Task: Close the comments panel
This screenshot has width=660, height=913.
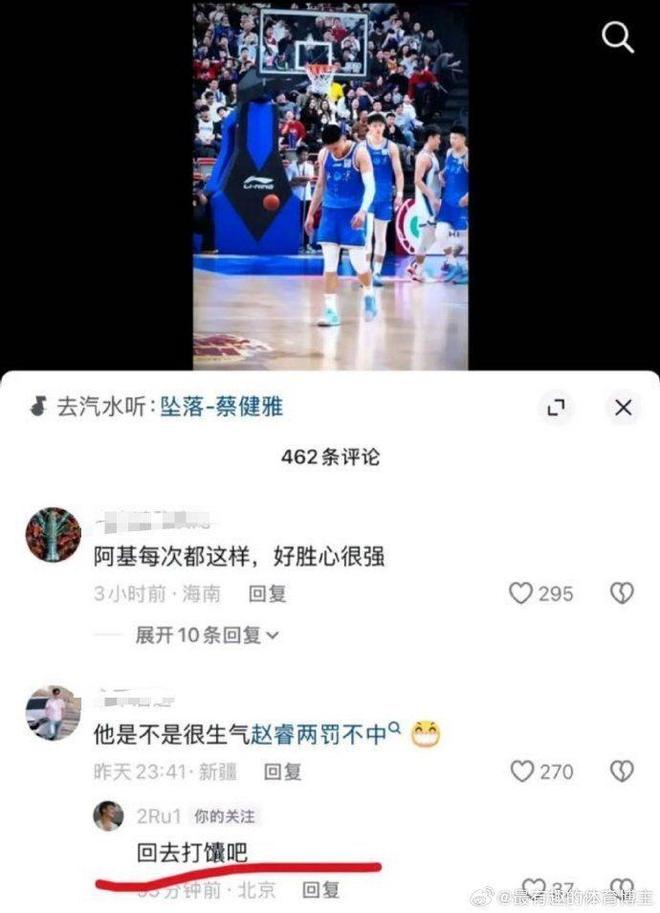Action: pos(623,407)
